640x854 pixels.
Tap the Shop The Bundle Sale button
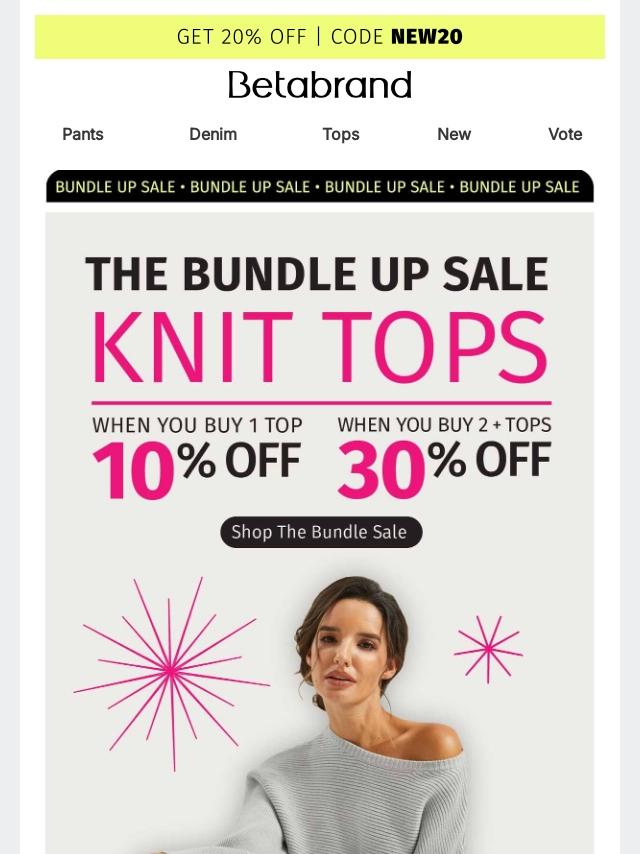[x=321, y=532]
